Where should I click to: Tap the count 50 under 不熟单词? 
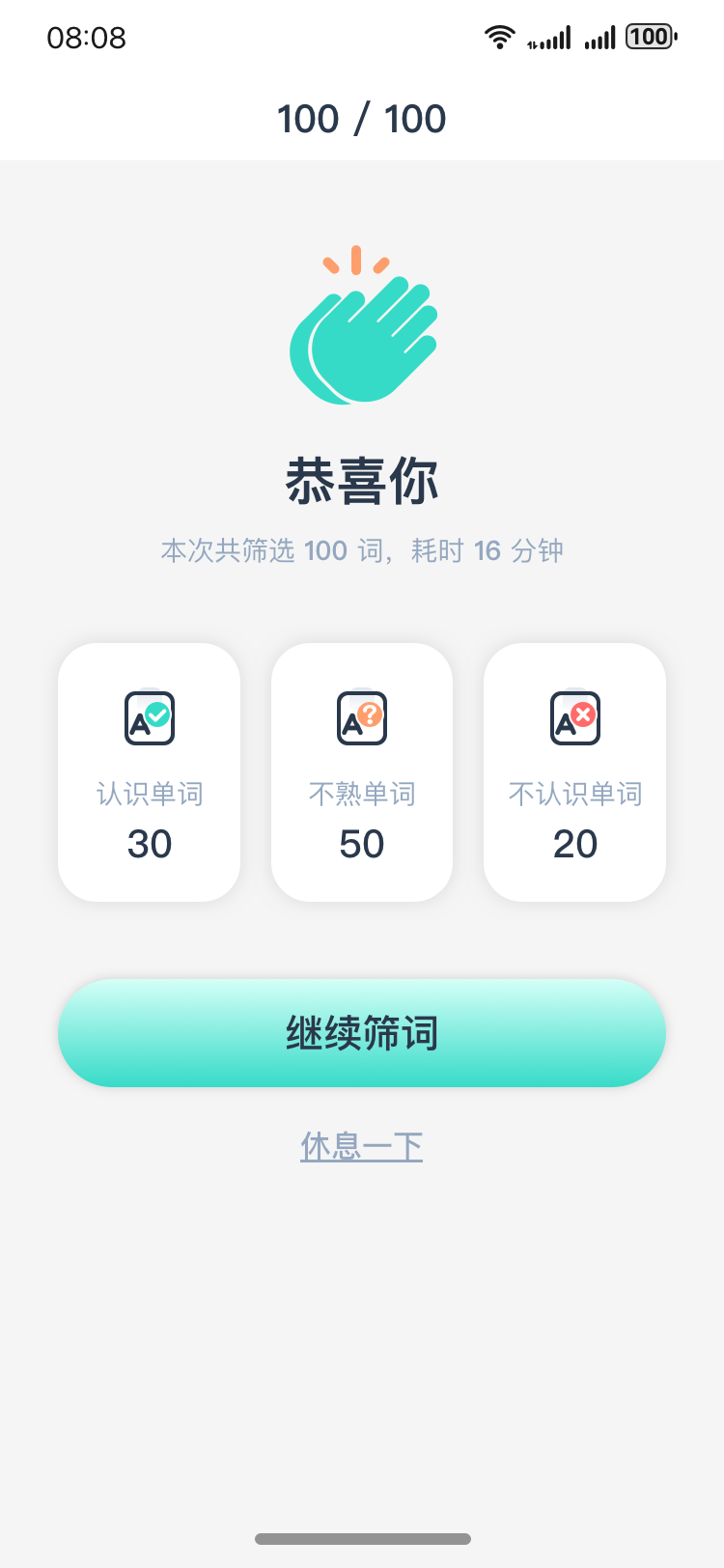pyautogui.click(x=361, y=844)
